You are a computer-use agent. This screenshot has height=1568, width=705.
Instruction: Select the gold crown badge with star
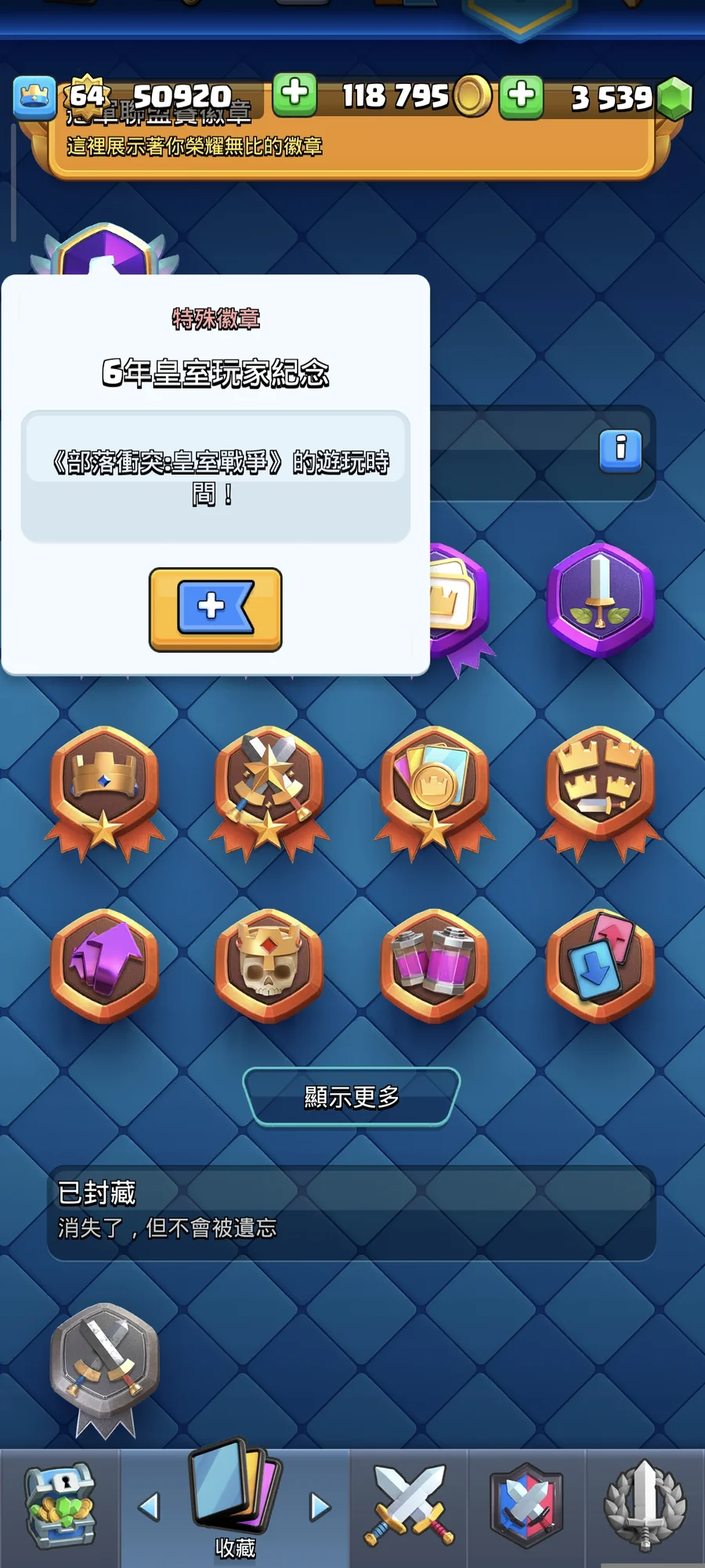(x=104, y=788)
